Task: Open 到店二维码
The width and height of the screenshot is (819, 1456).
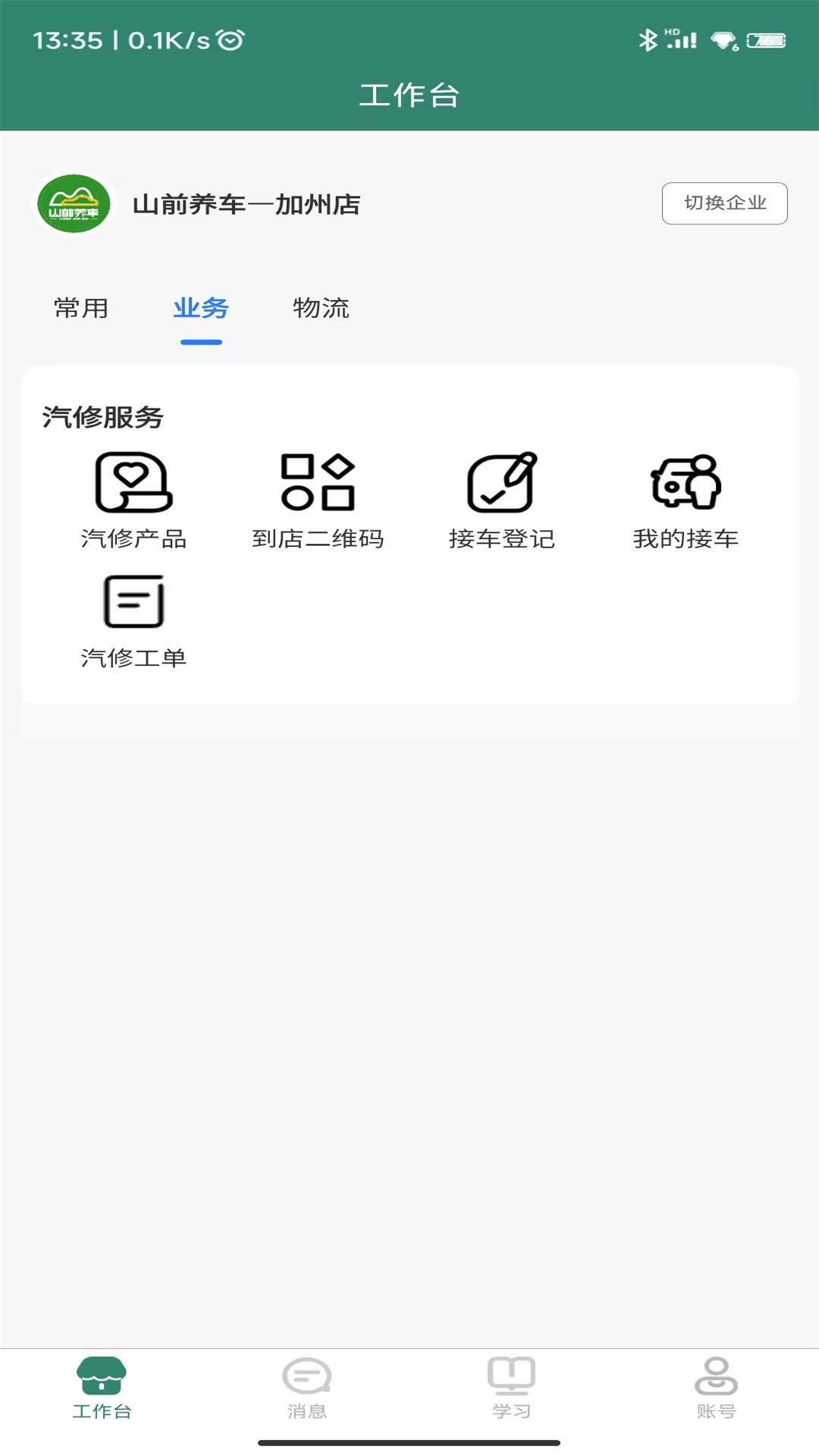Action: [318, 499]
